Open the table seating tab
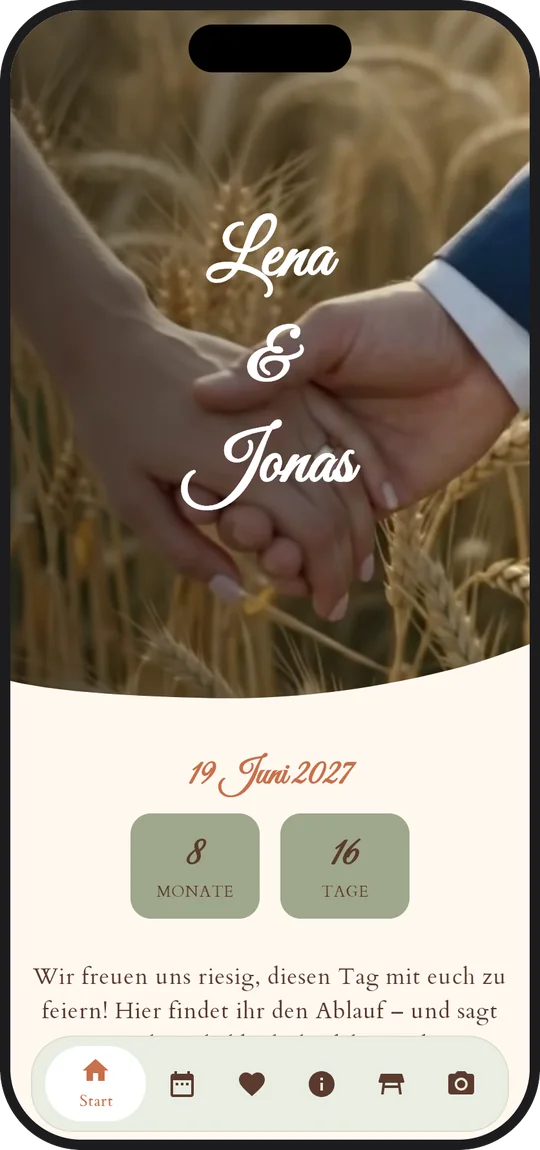Image resolution: width=540 pixels, height=1150 pixels. tap(391, 1083)
